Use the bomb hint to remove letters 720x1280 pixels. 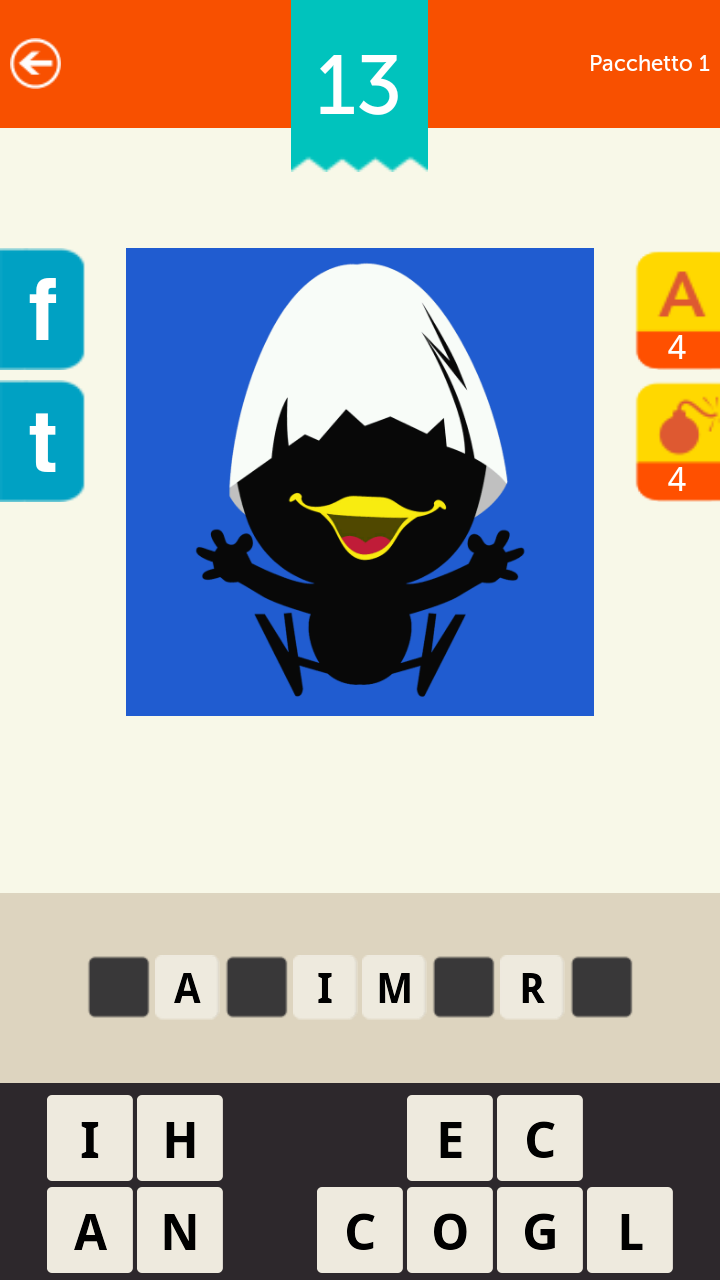coord(678,441)
